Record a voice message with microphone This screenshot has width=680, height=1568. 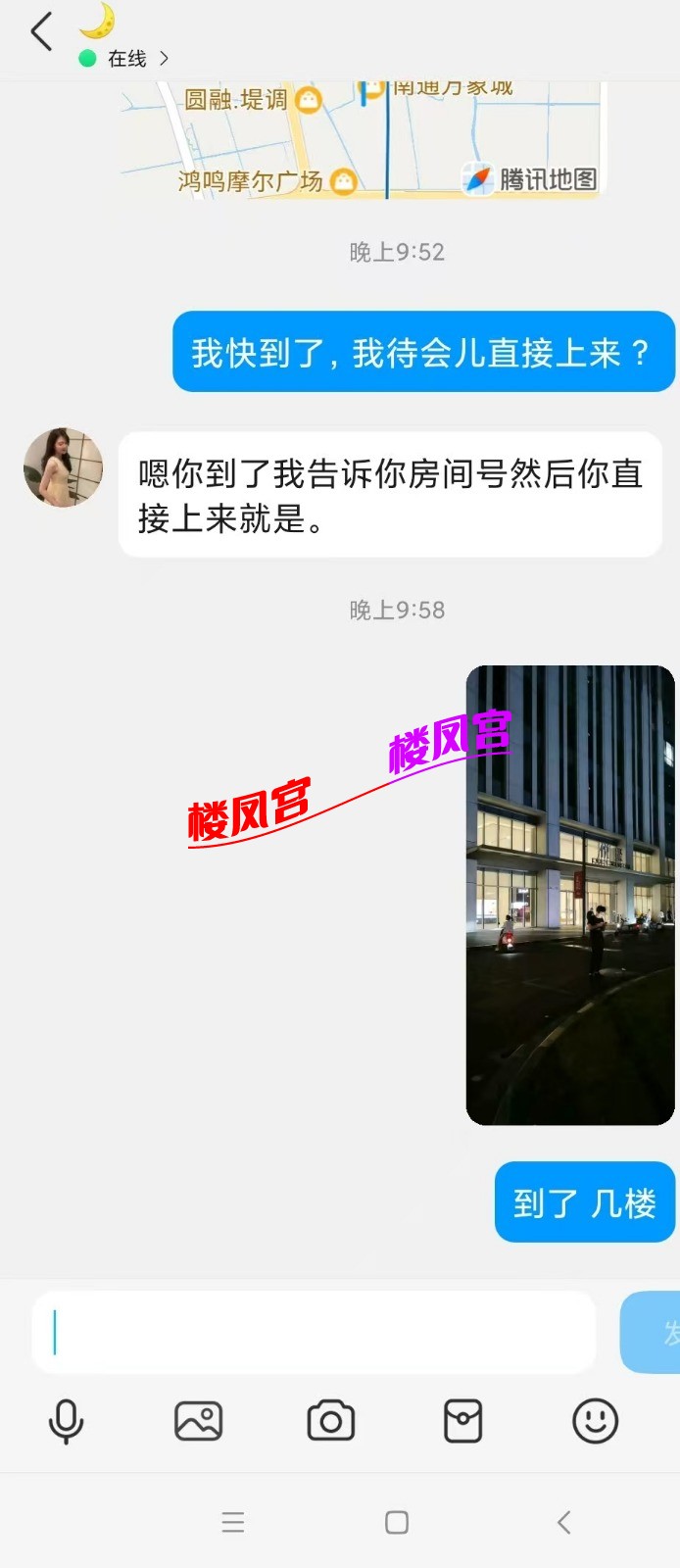coord(67,1421)
